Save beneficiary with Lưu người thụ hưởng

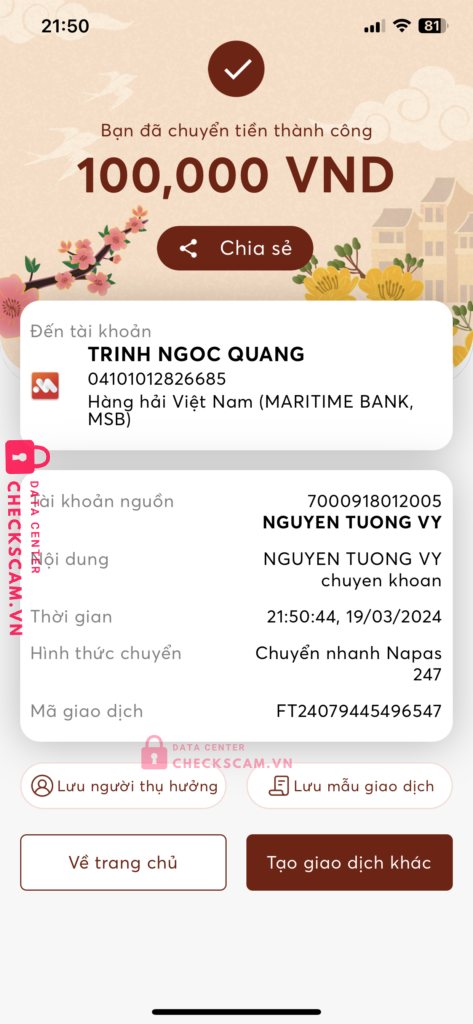coord(123,786)
